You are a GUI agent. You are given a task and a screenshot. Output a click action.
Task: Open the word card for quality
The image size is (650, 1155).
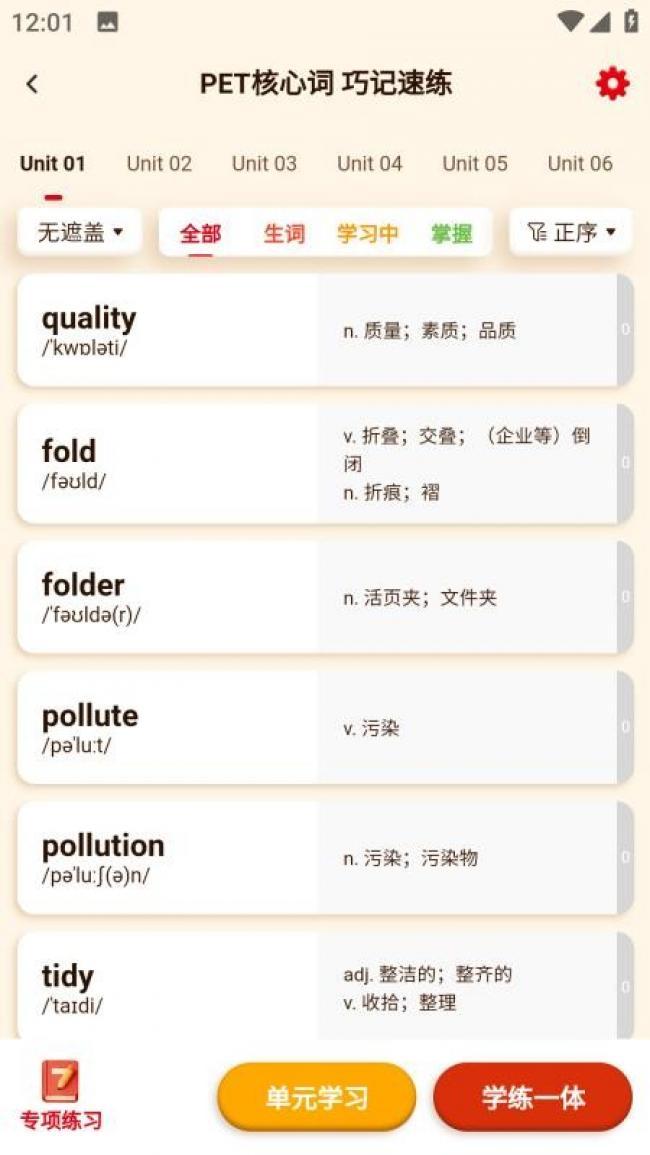168,330
